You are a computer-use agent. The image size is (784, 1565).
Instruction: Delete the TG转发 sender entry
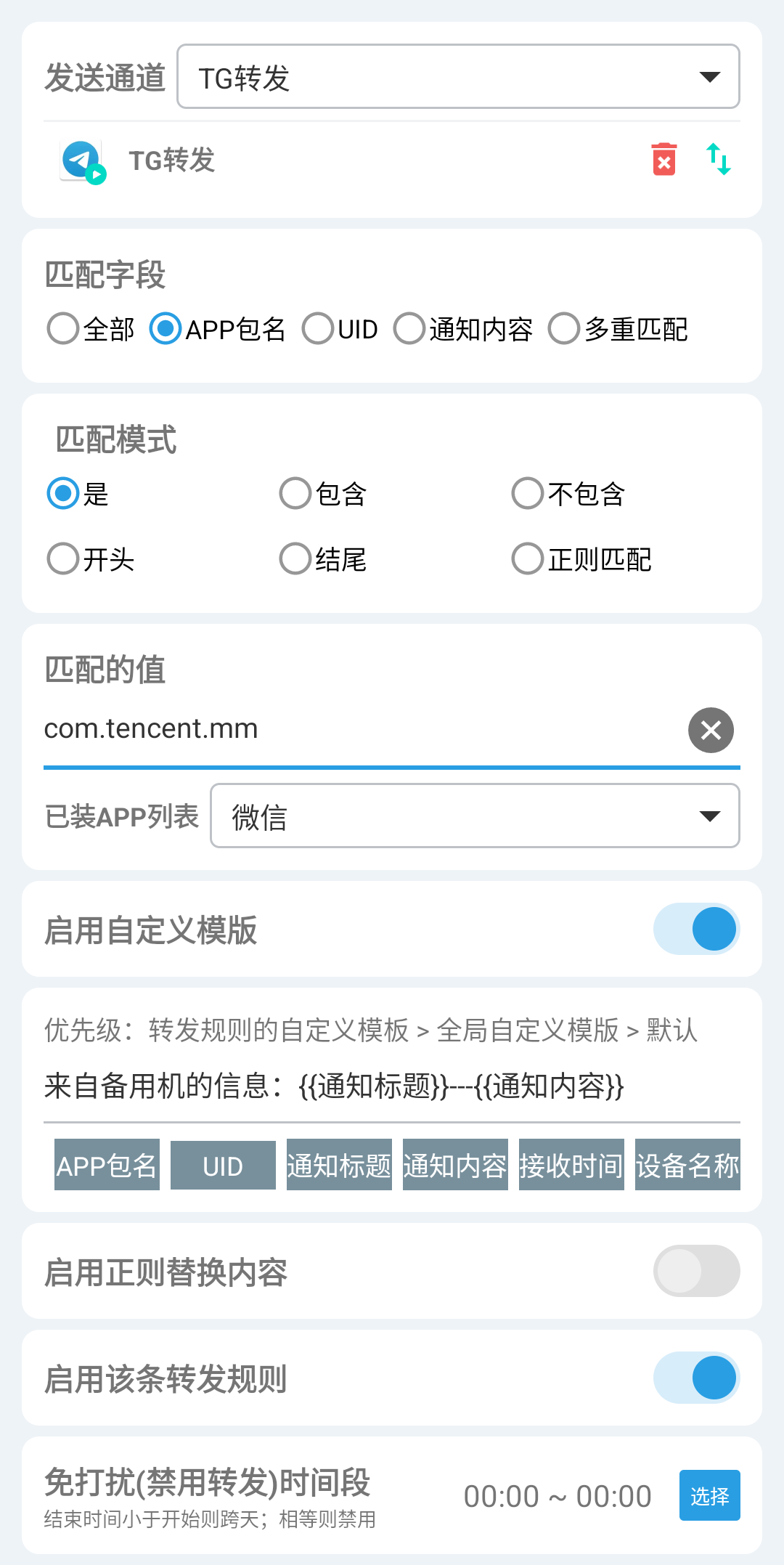pyautogui.click(x=663, y=160)
